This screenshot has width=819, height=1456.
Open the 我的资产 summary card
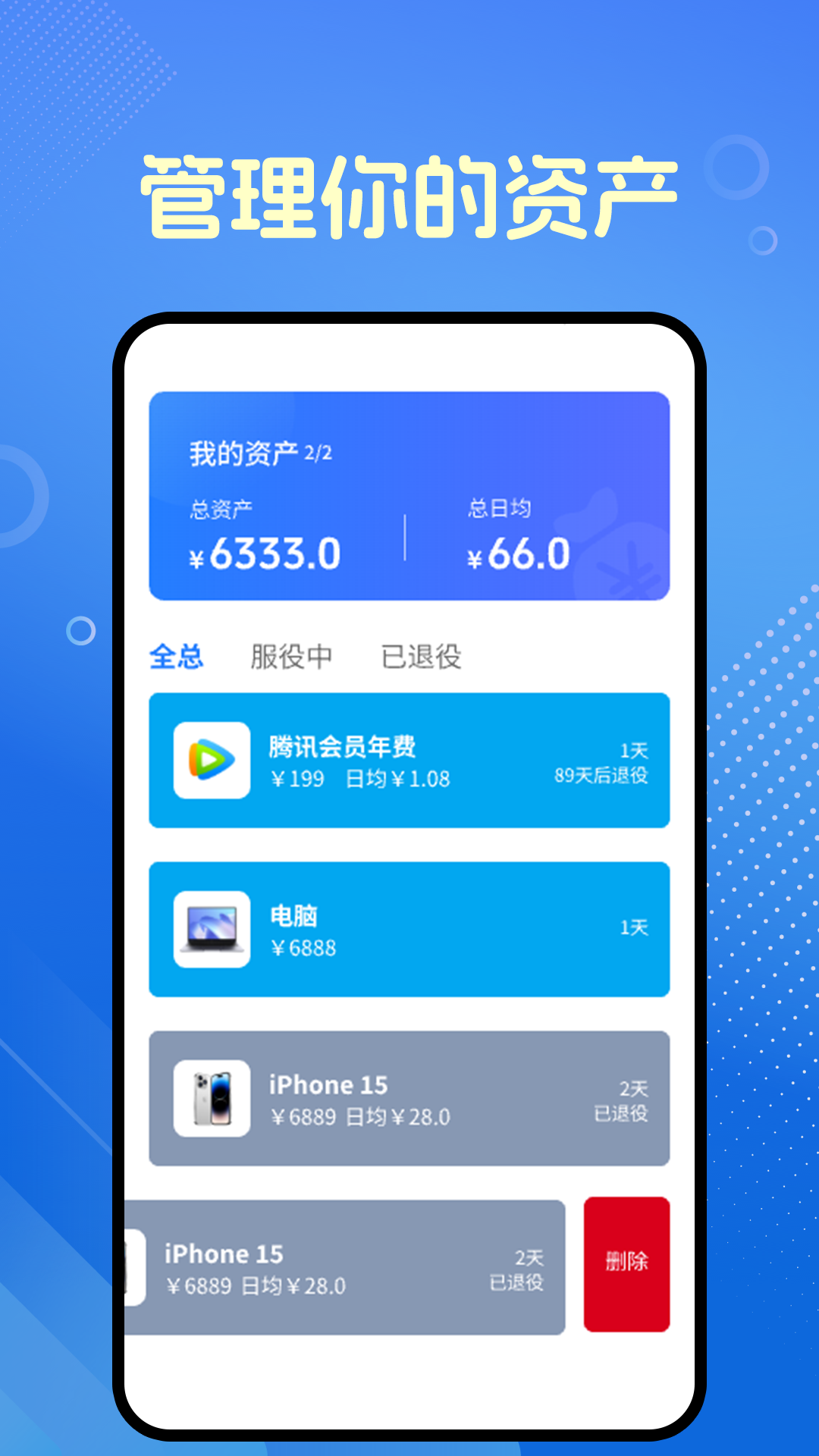tap(409, 495)
